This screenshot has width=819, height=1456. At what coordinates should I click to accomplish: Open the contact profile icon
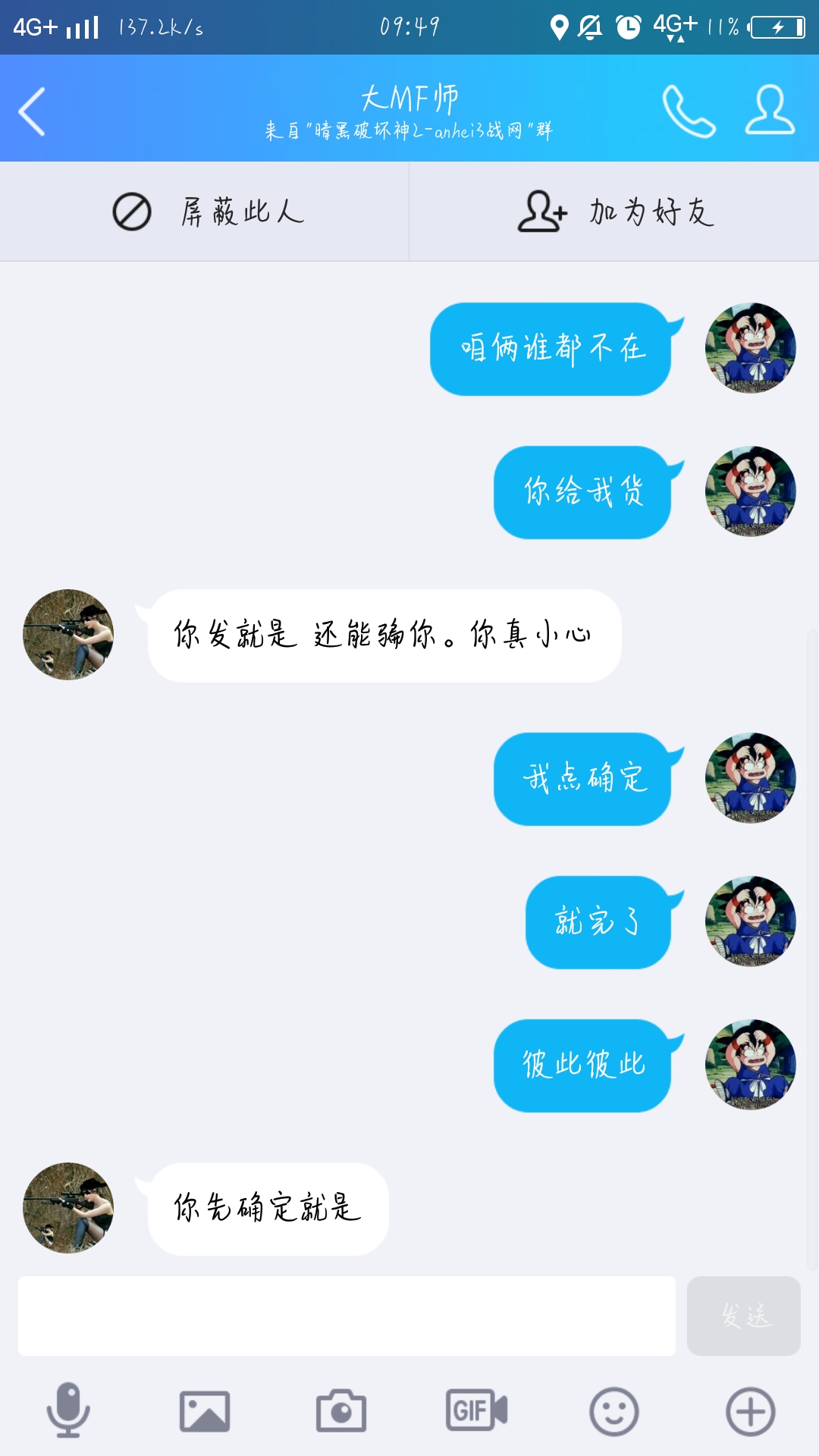pos(770,111)
